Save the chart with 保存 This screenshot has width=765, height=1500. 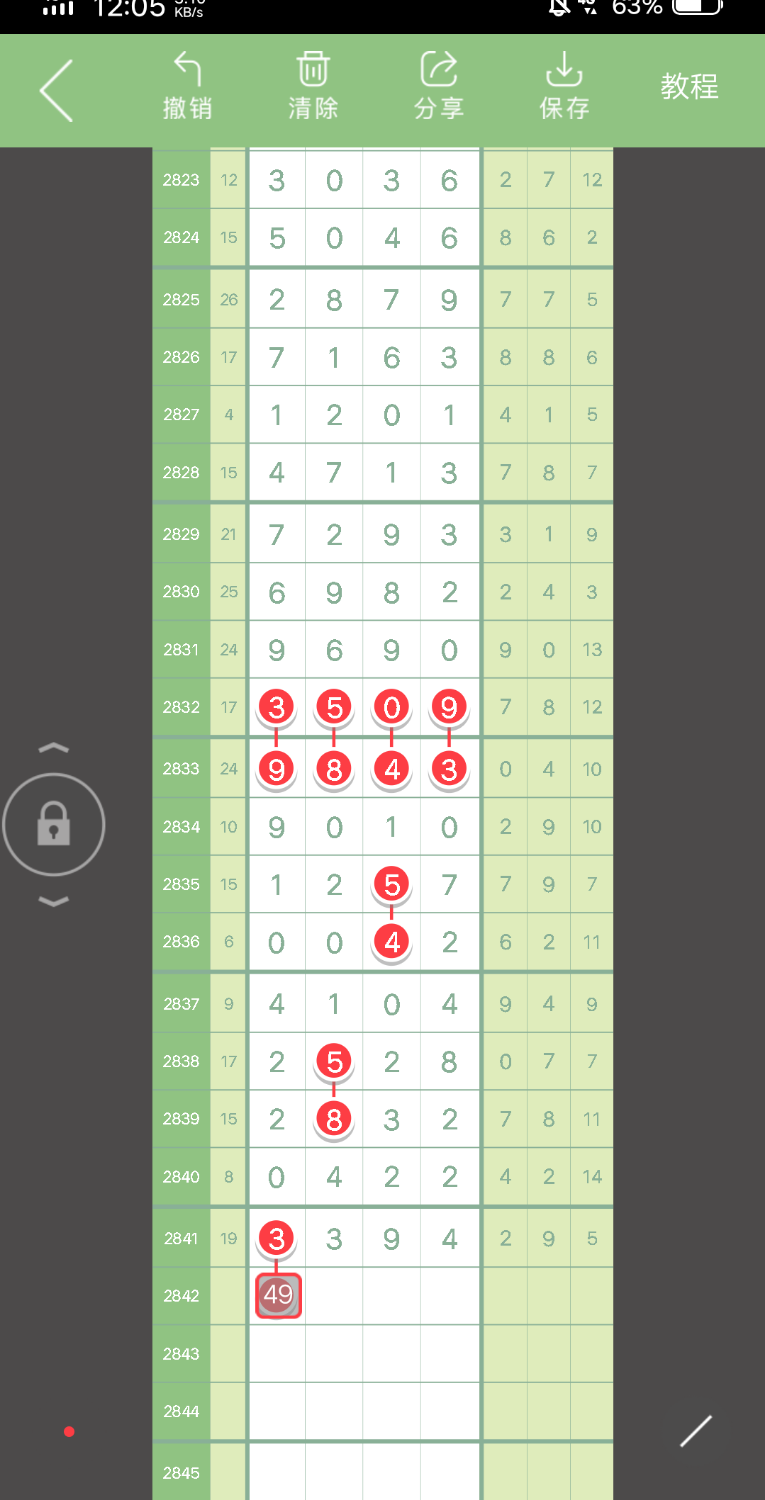coord(564,87)
